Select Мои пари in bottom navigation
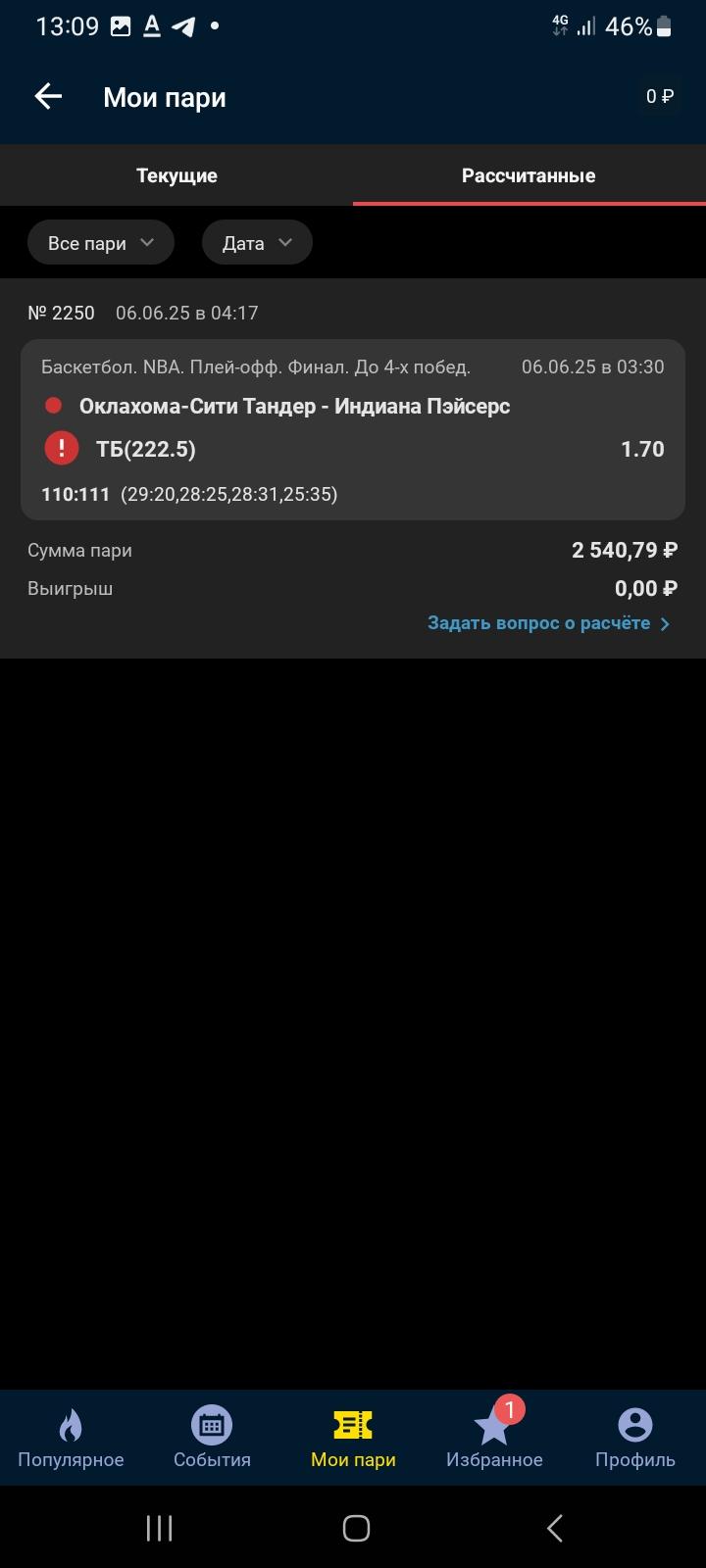This screenshot has width=706, height=1568. (x=353, y=1438)
